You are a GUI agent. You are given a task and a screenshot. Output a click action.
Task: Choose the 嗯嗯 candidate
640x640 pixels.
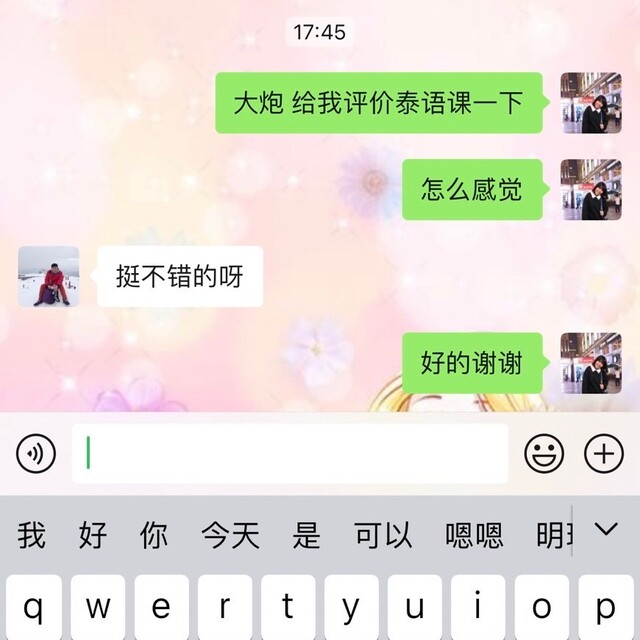474,535
